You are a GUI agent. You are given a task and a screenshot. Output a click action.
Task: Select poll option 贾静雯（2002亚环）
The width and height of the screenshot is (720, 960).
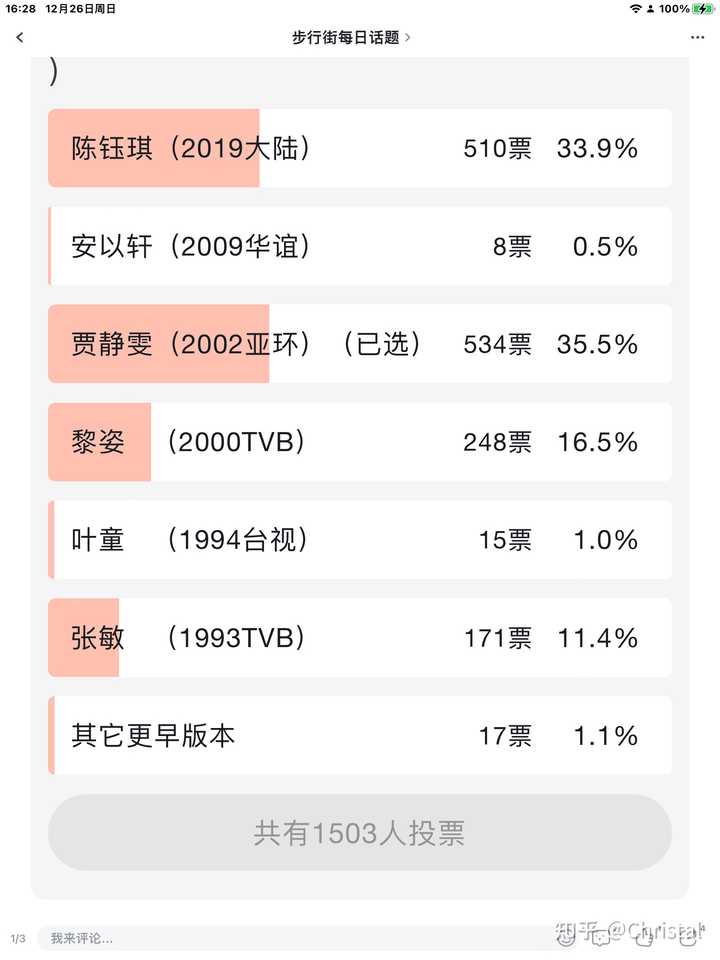tap(359, 344)
